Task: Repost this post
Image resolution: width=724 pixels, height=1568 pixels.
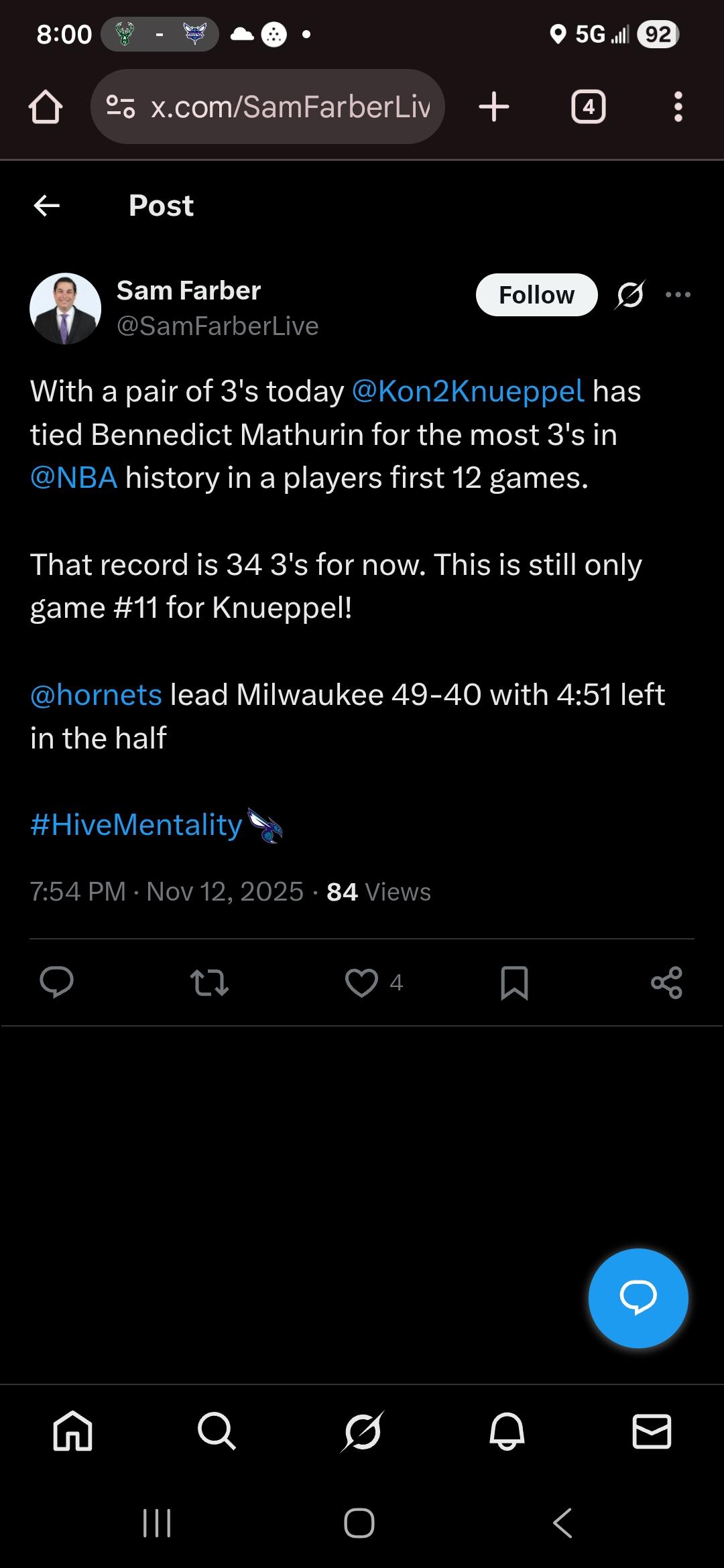Action: coord(209,983)
